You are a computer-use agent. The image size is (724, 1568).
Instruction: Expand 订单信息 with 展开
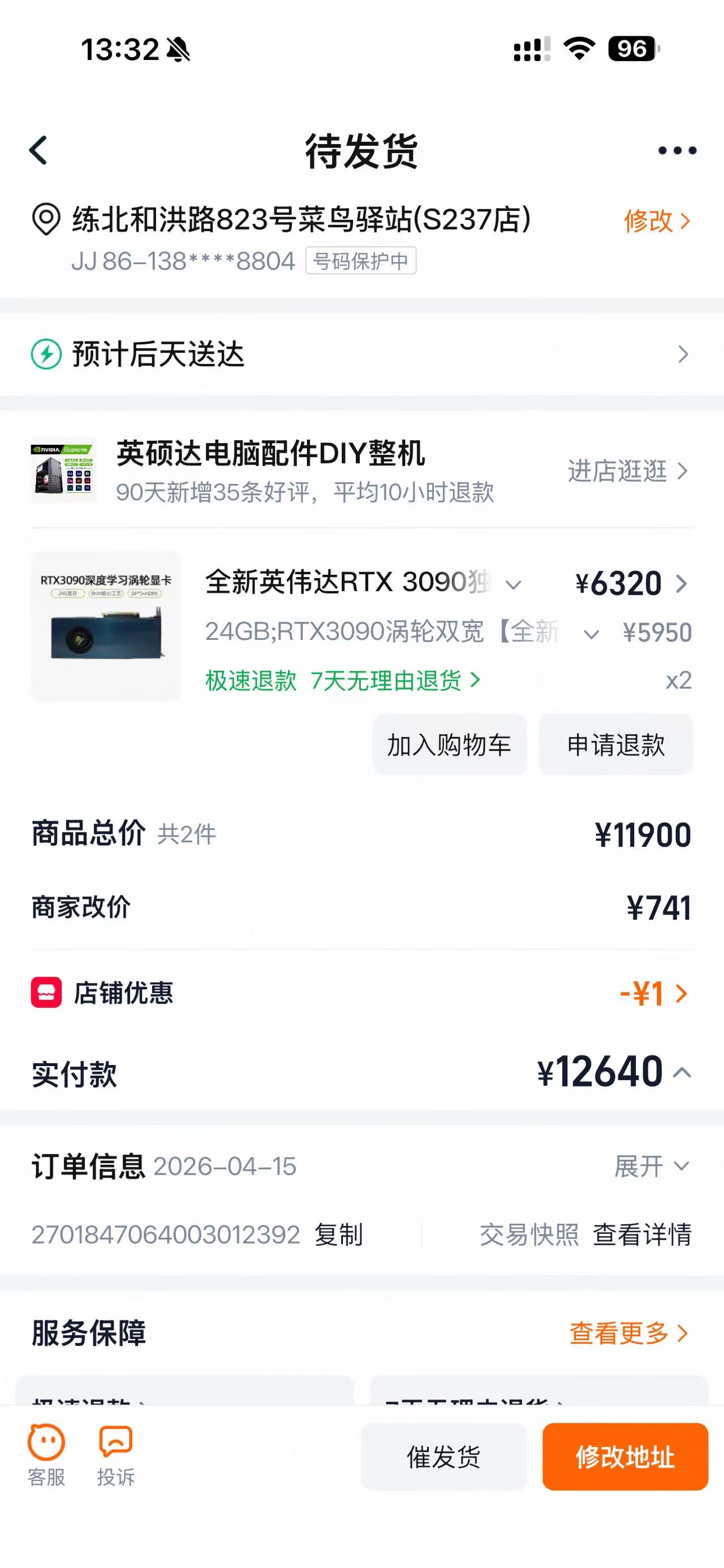click(x=651, y=1167)
